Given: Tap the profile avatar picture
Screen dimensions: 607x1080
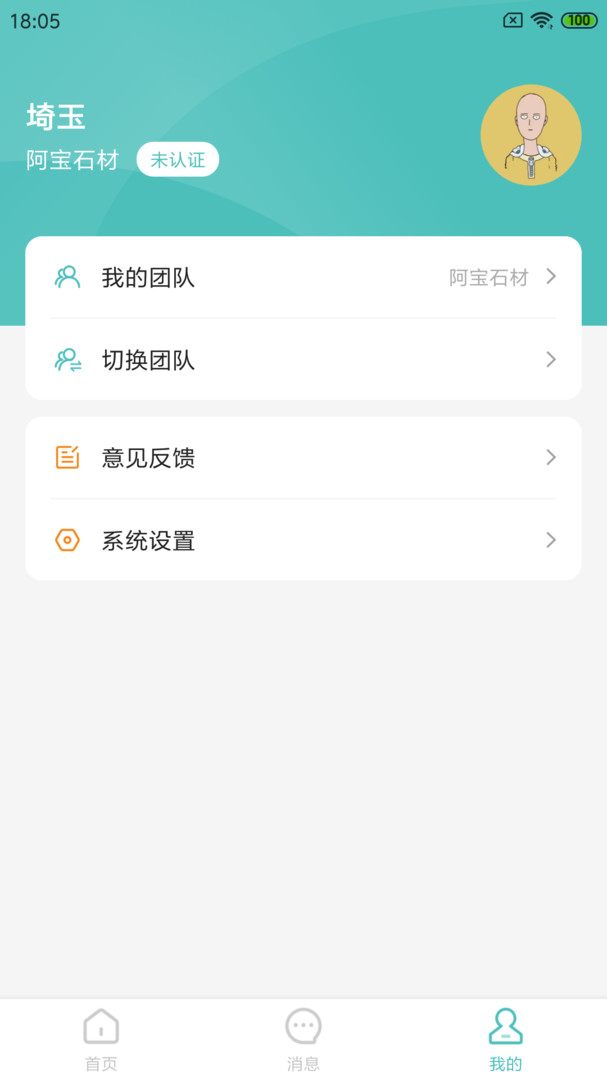Looking at the screenshot, I should coord(530,135).
